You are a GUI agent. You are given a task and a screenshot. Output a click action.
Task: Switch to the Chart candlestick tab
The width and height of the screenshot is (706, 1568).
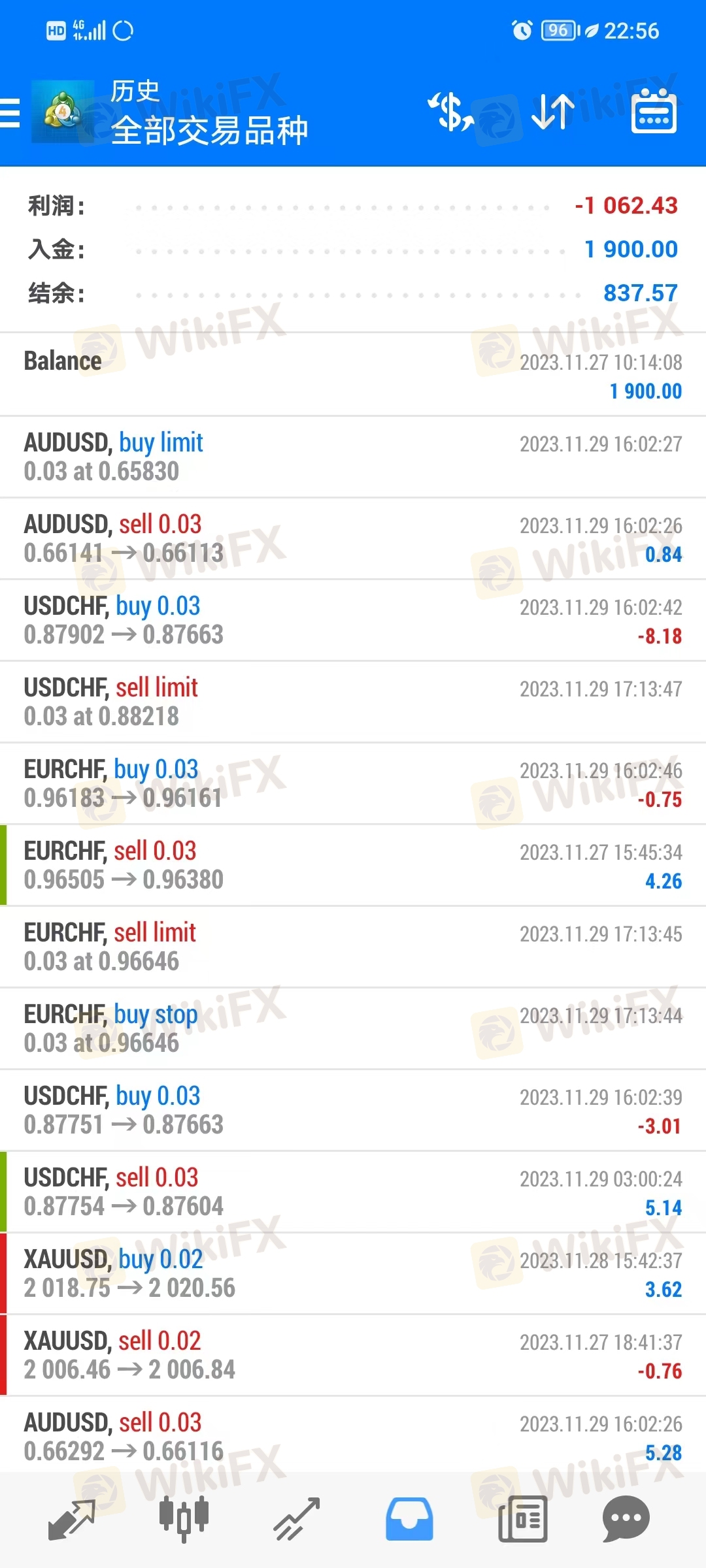tap(184, 1519)
